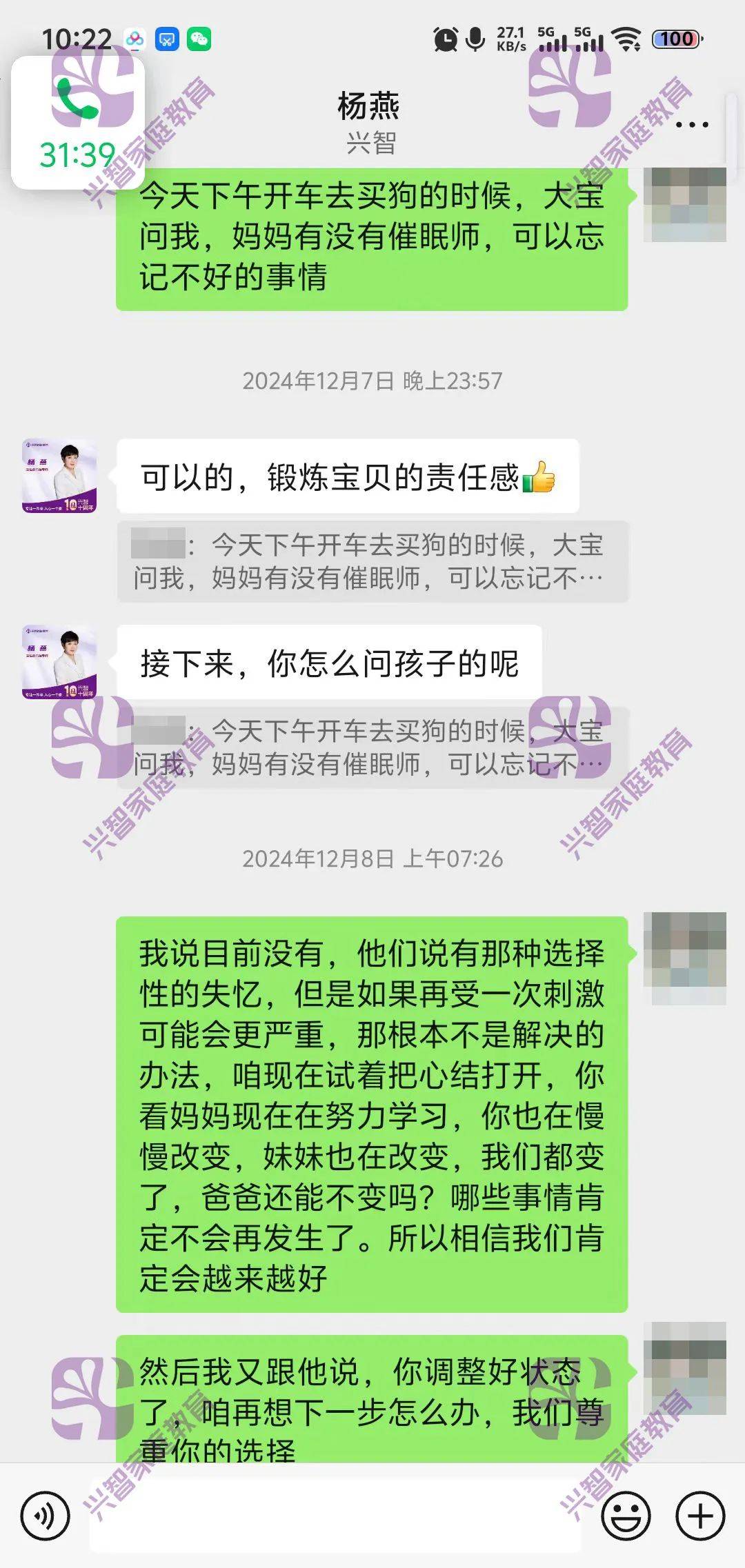Return to the ongoing call window
This screenshot has height=1568, width=745.
pos(77,123)
